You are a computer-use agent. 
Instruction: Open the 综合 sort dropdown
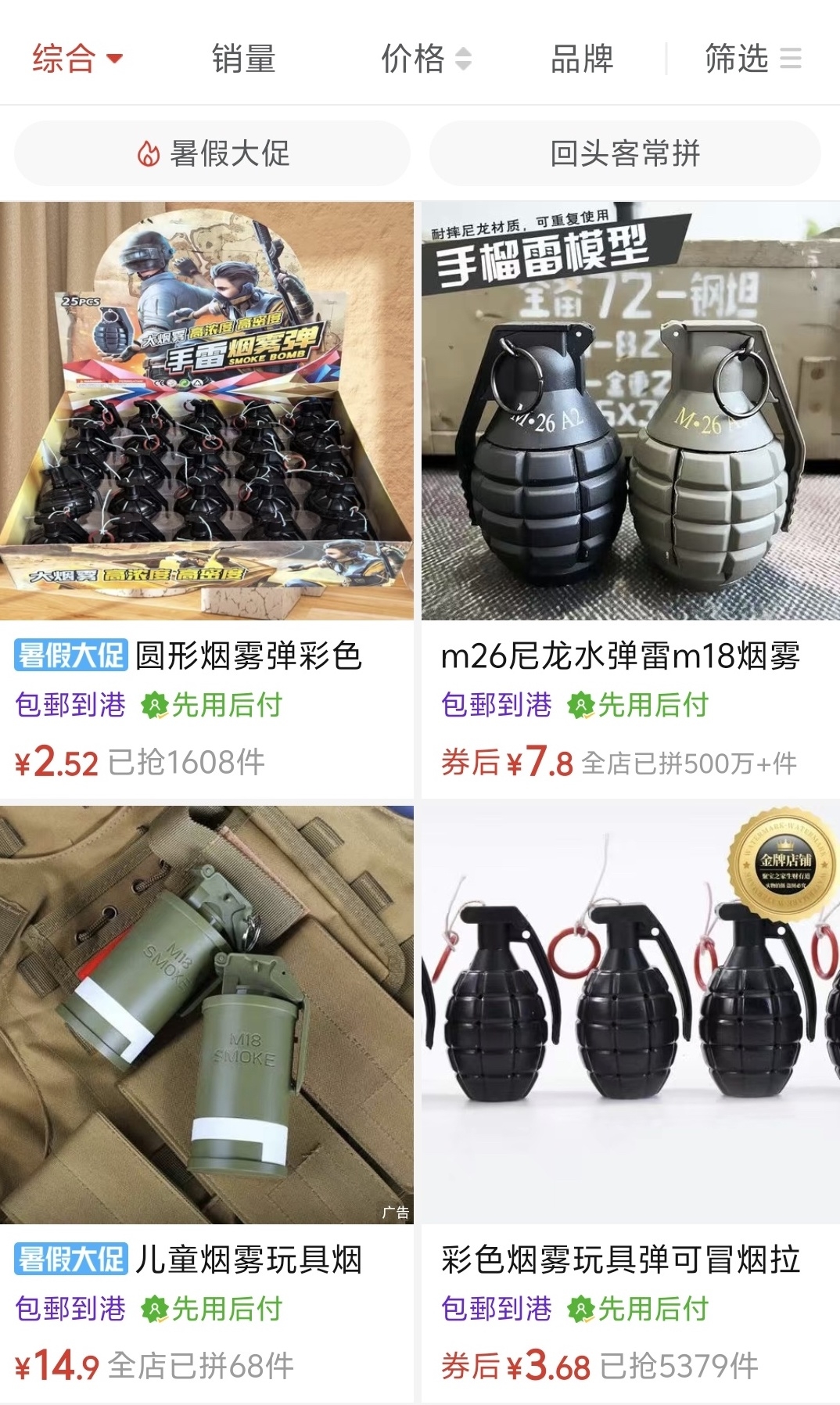[x=77, y=59]
